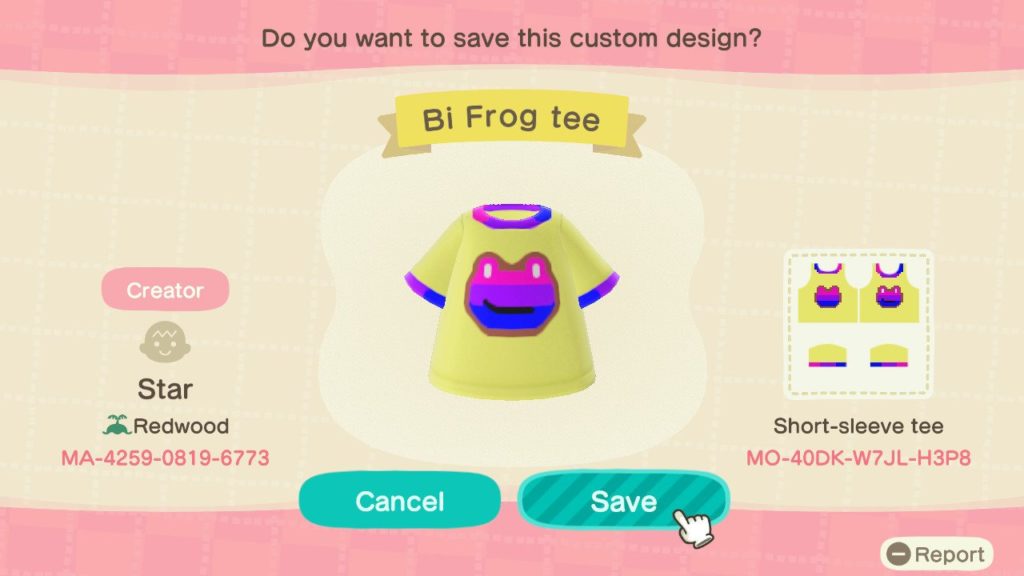Save the Bi Frog tee design
This screenshot has height=576, width=1024.
click(622, 501)
